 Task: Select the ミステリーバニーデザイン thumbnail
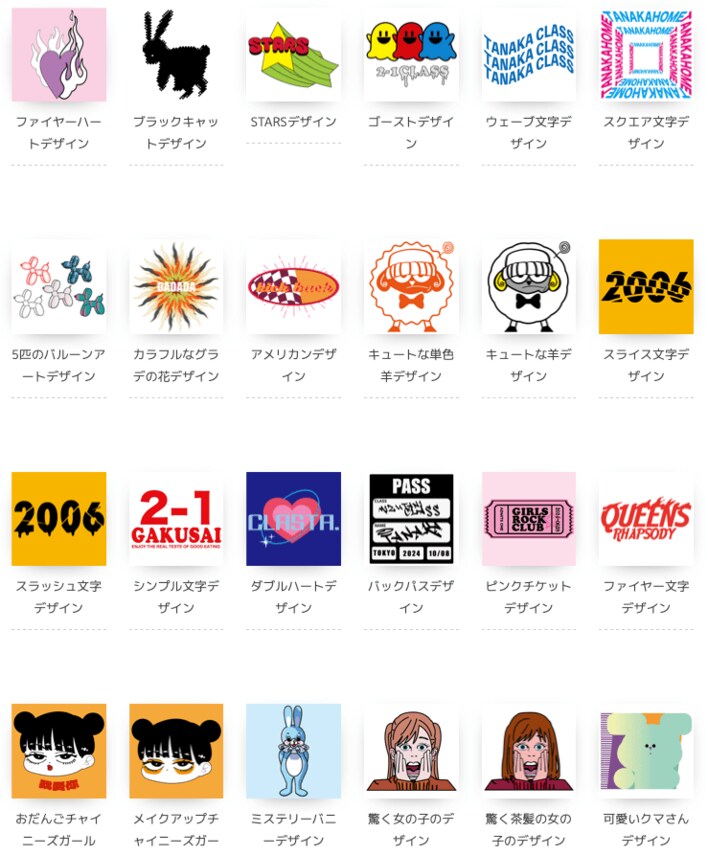[x=293, y=751]
